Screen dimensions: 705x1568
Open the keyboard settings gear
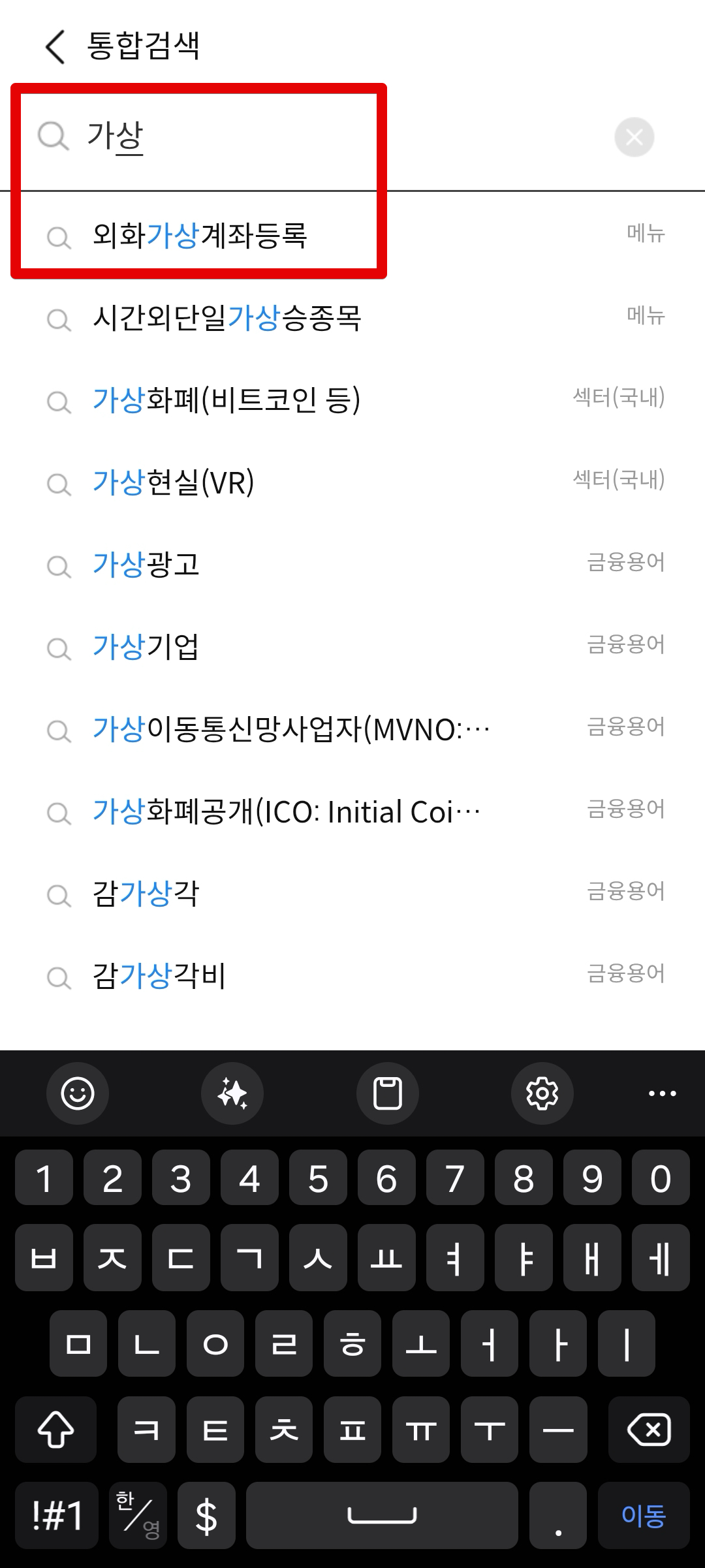tap(542, 1093)
